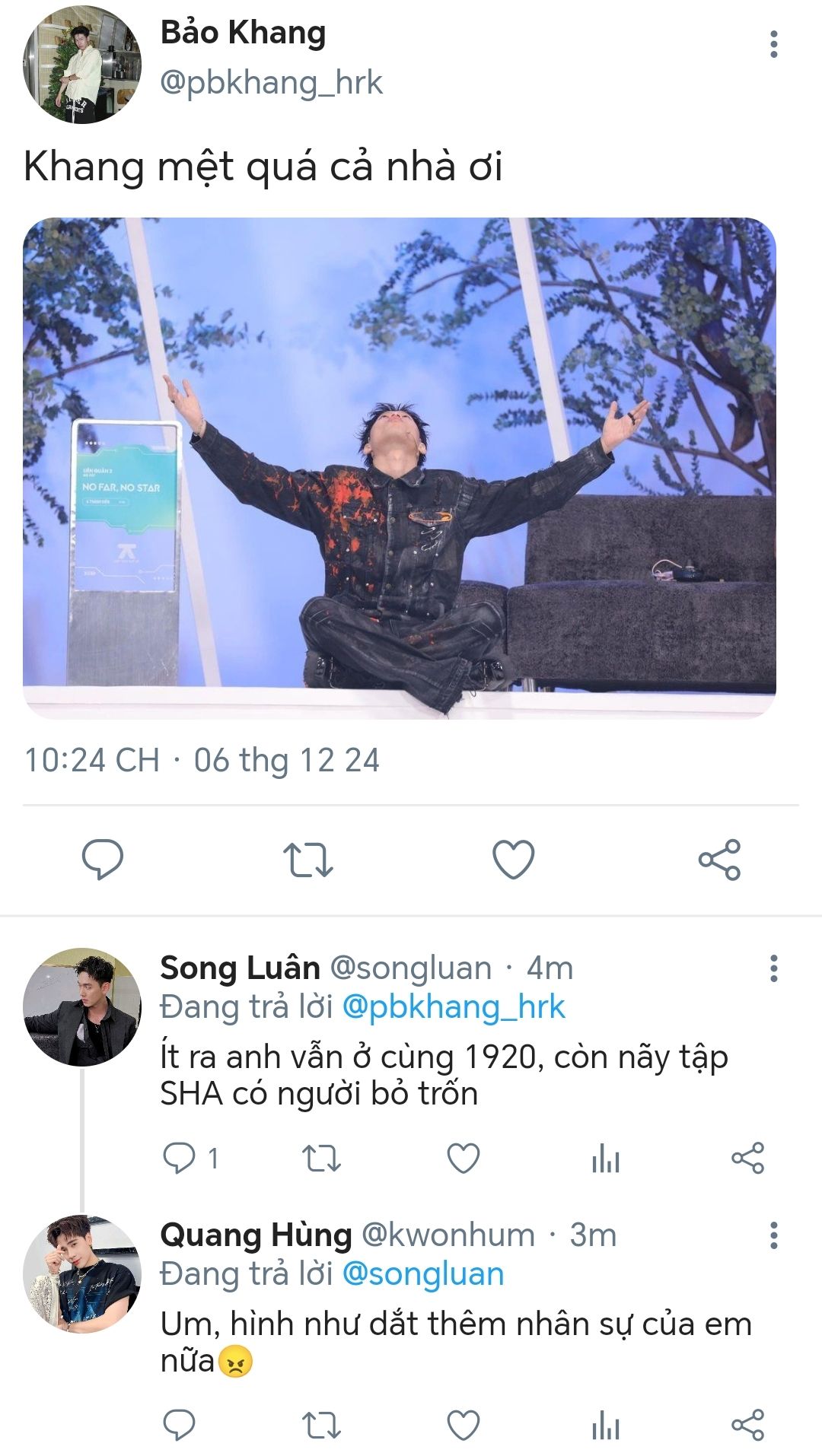Open overflow menu on Bảo Khang's tweet
The width and height of the screenshot is (822, 1456).
click(x=773, y=44)
